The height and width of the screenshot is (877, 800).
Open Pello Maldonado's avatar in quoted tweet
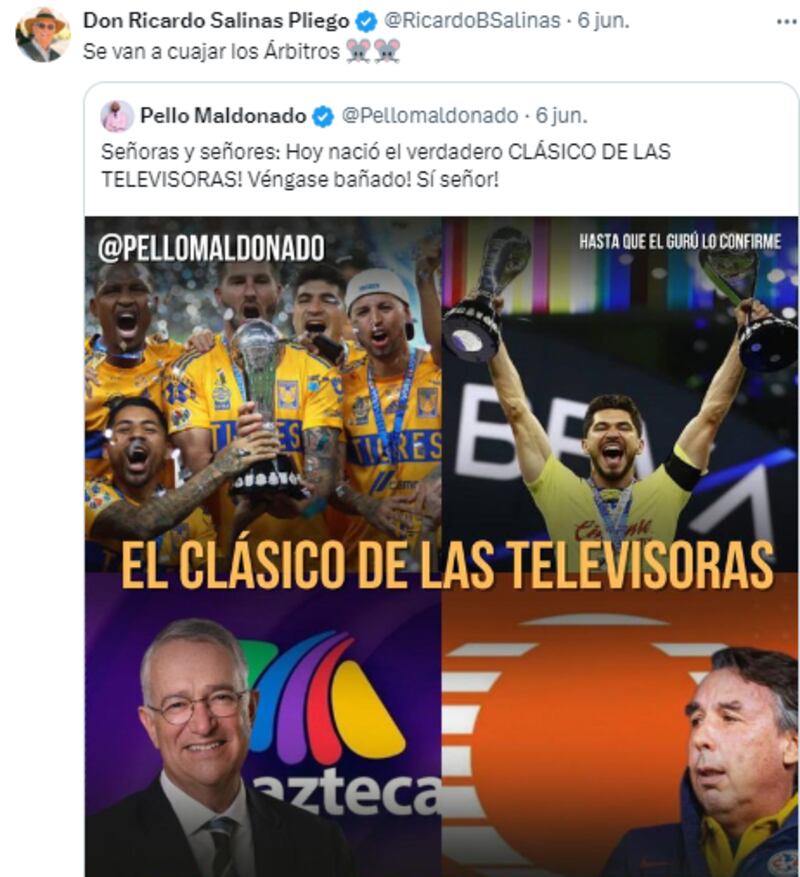click(117, 117)
